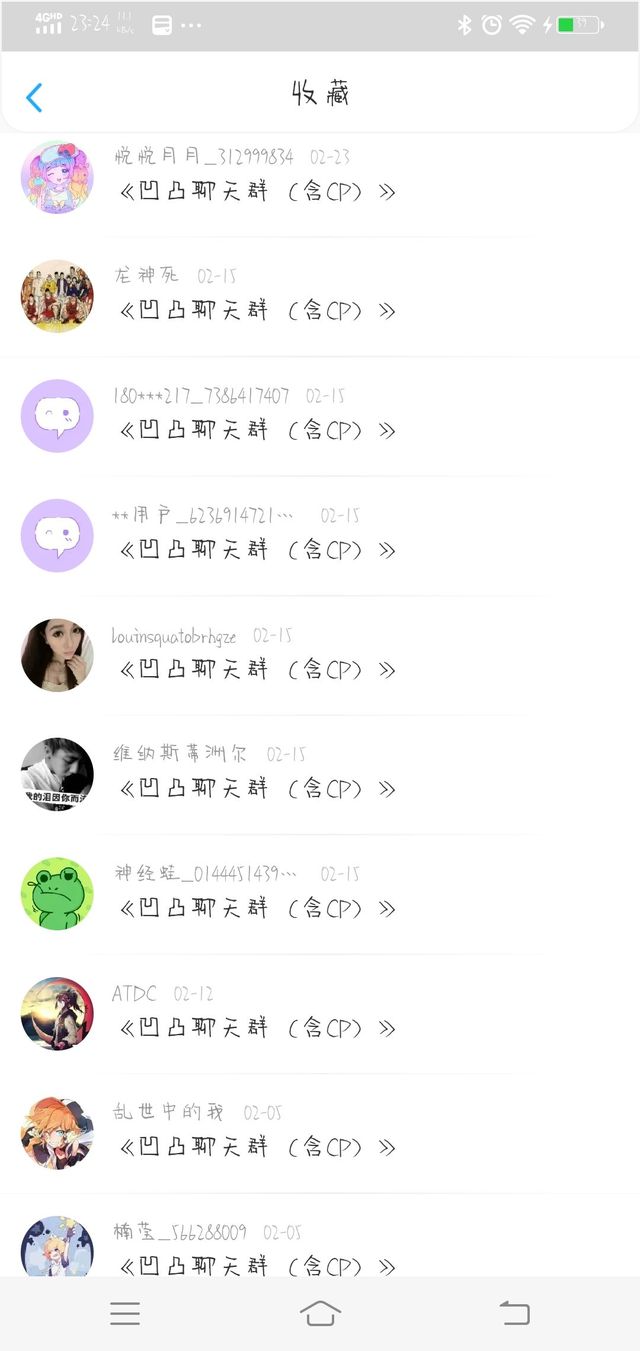Viewport: 640px width, 1351px height.
Task: Open the favorite from 神经蛙_0144451439
Action: point(320,894)
